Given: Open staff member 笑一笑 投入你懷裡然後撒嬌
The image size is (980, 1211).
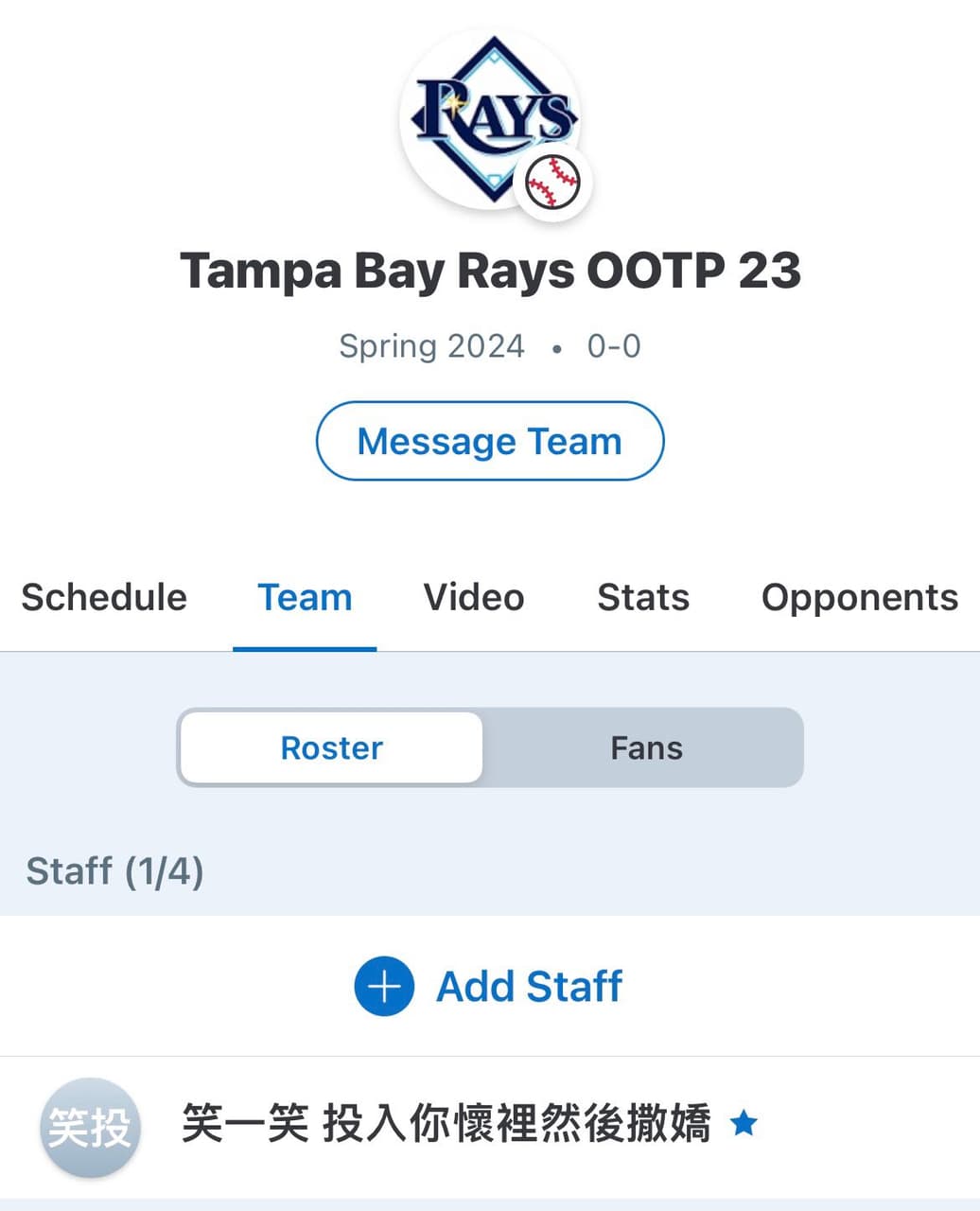Looking at the screenshot, I should point(445,1126).
